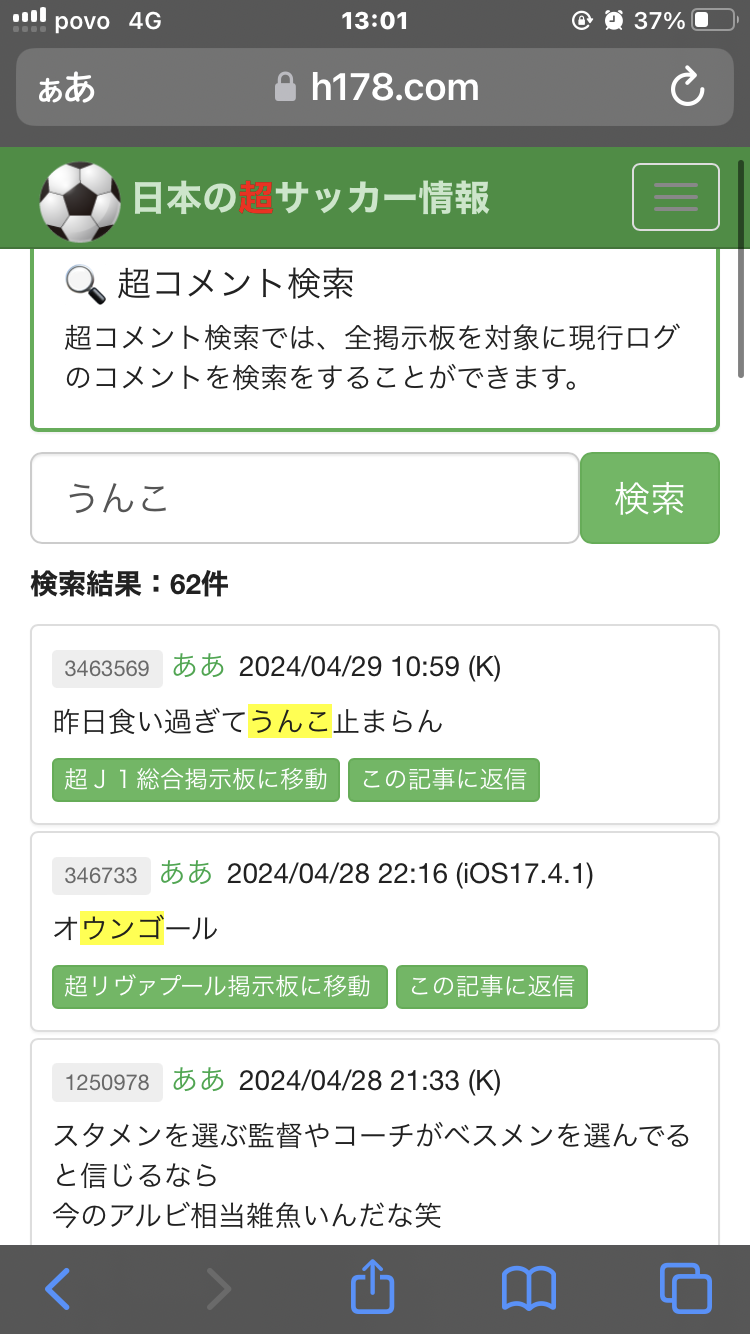Reply to the comment numbered 3463569
Screen dimensions: 750x1334
click(443, 780)
